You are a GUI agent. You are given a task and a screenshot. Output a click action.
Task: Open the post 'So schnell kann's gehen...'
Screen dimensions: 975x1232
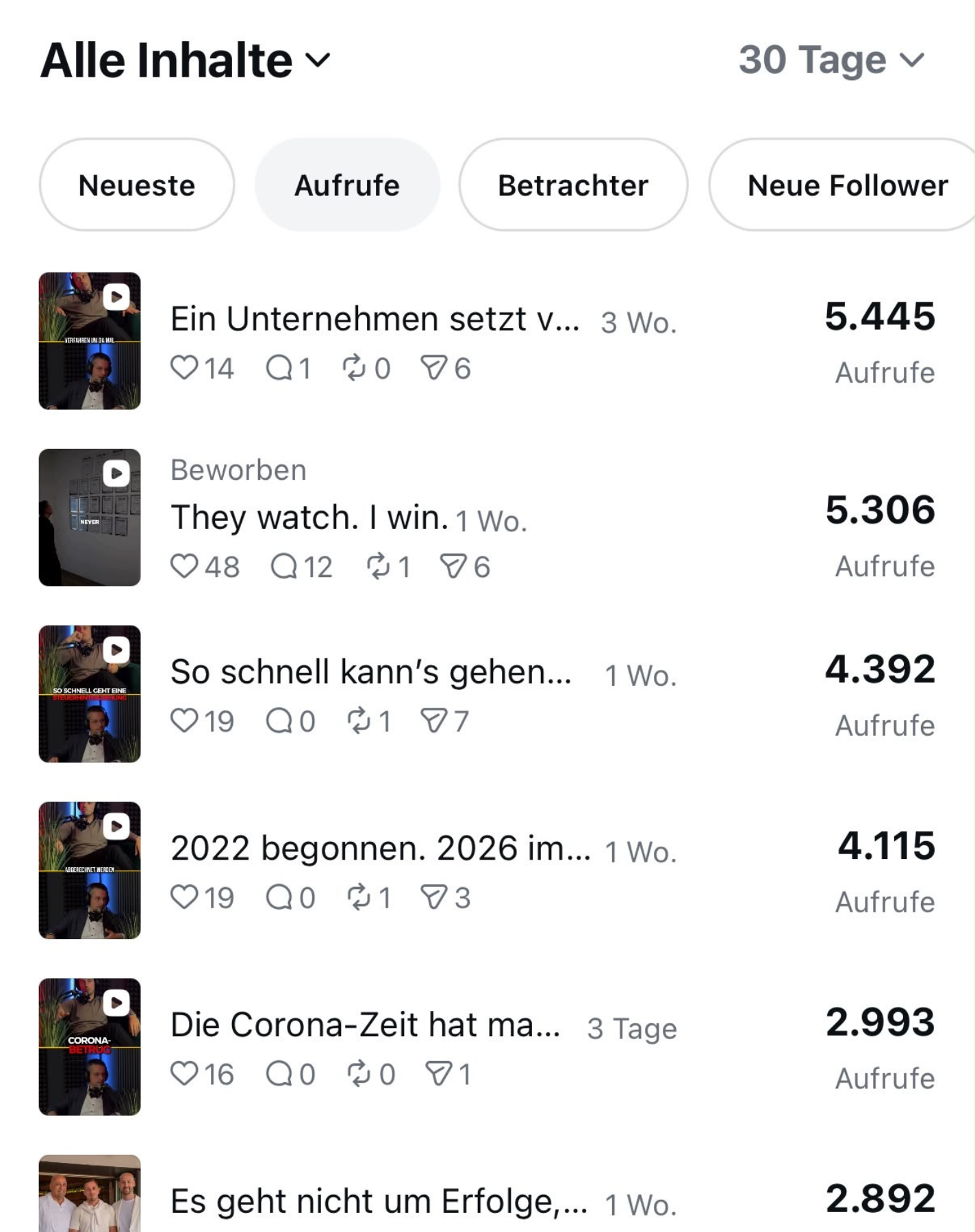(x=488, y=694)
